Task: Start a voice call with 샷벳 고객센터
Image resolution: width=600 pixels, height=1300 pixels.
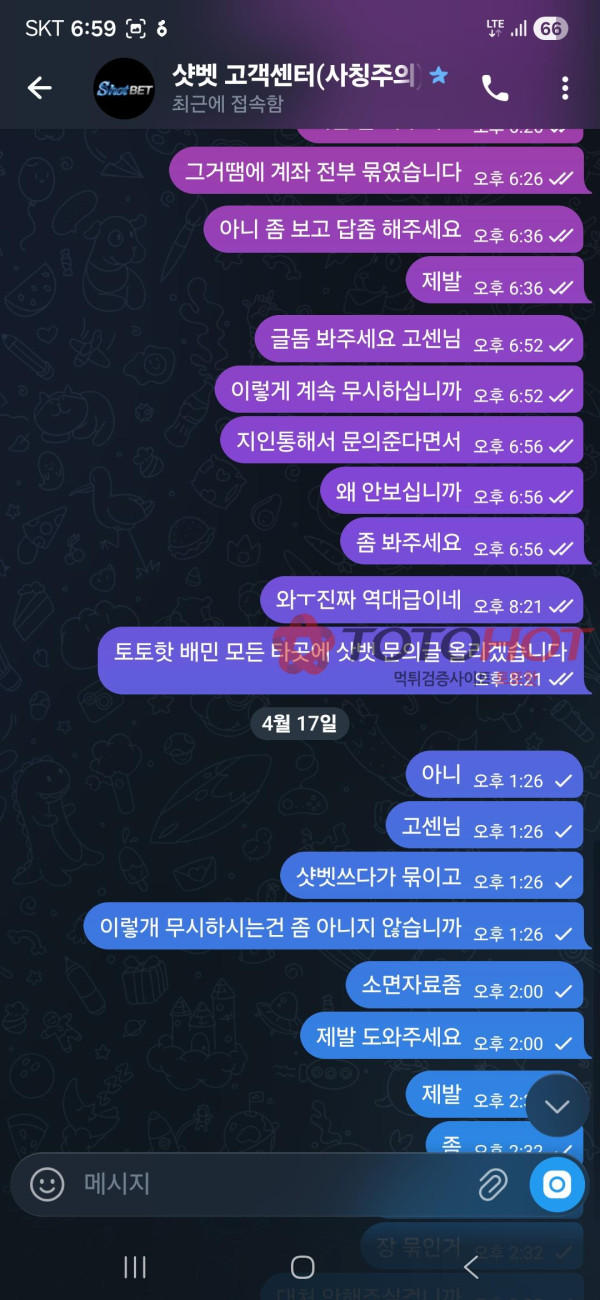Action: (x=495, y=88)
